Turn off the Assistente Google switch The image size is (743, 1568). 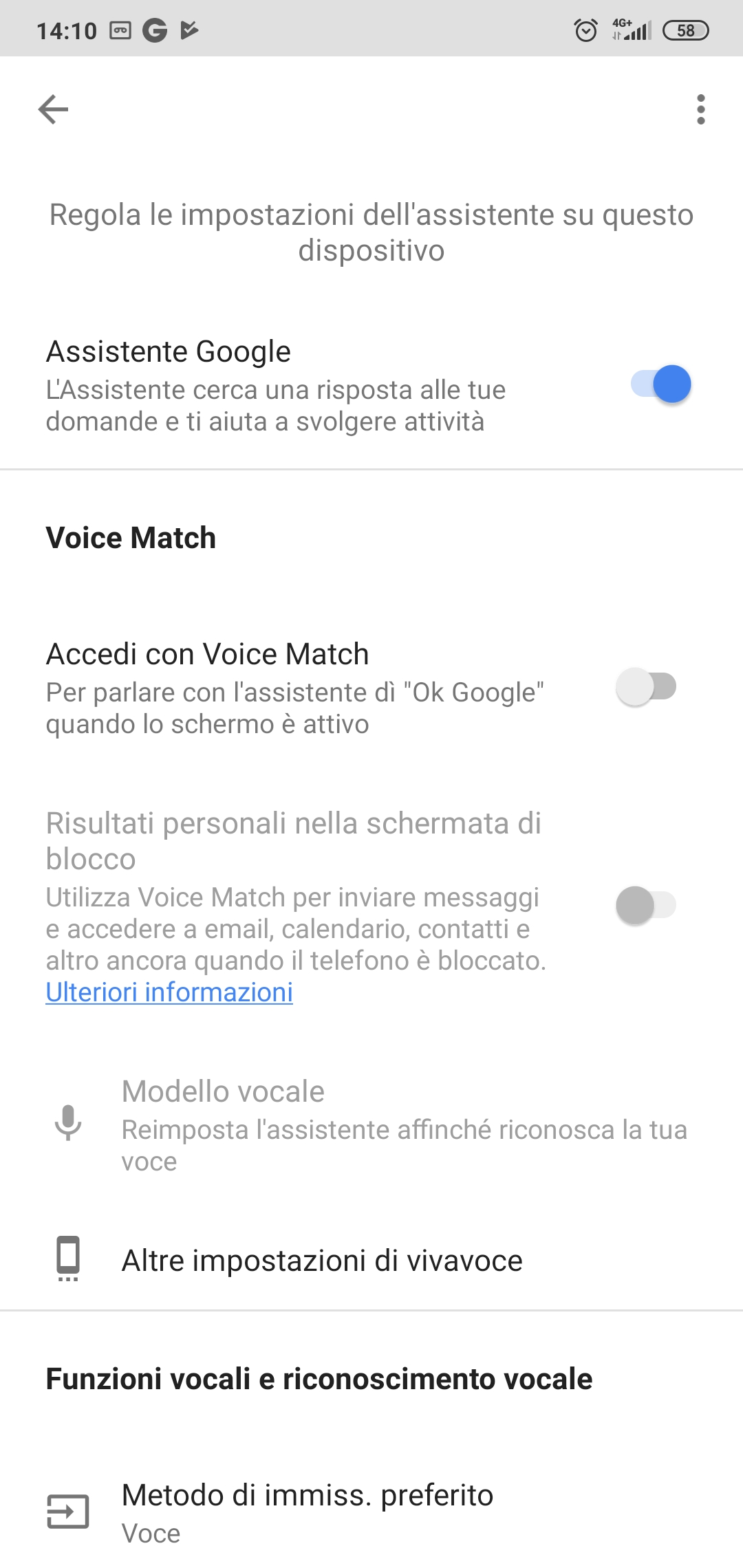pos(661,384)
